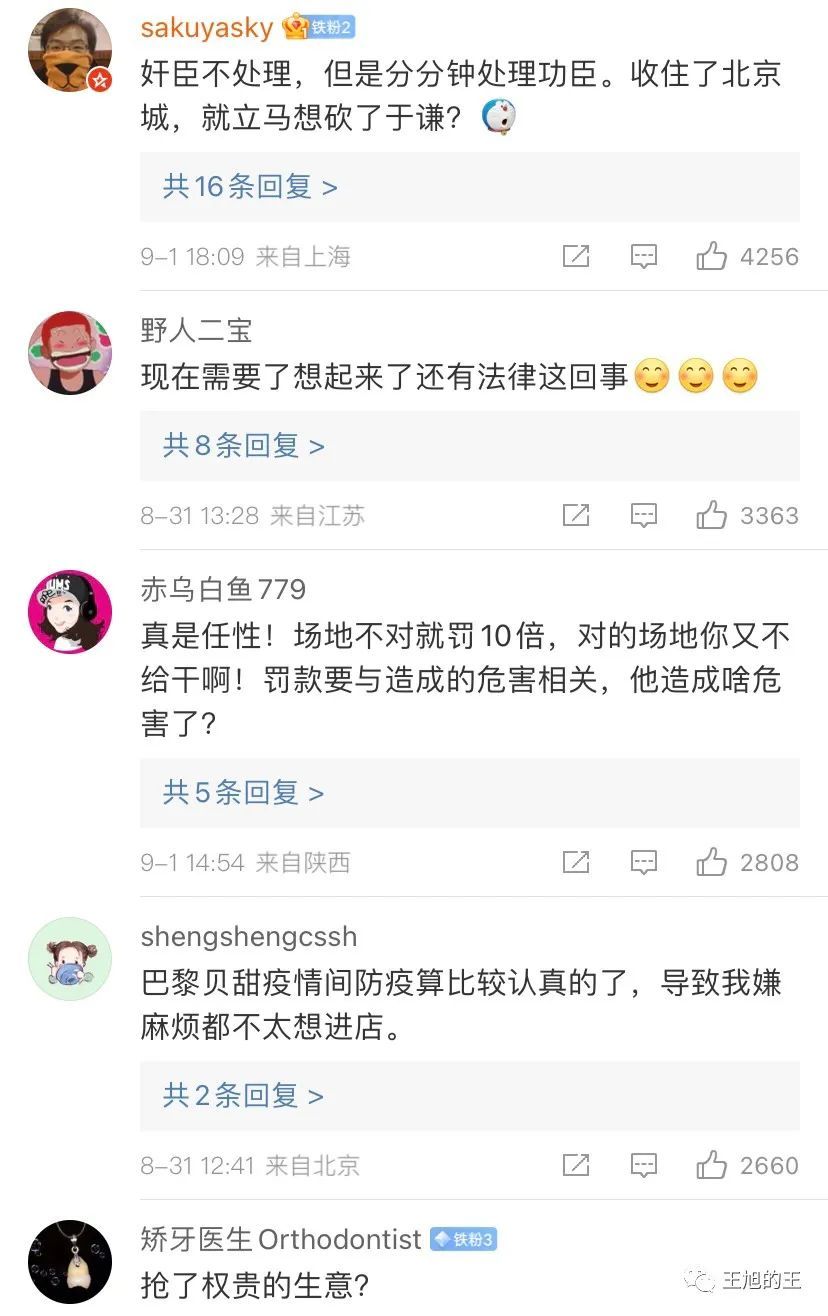Screen dimensions: 828x1316
Task: Expand the 16 replies under sakuyasky's comment
Action: (x=250, y=187)
